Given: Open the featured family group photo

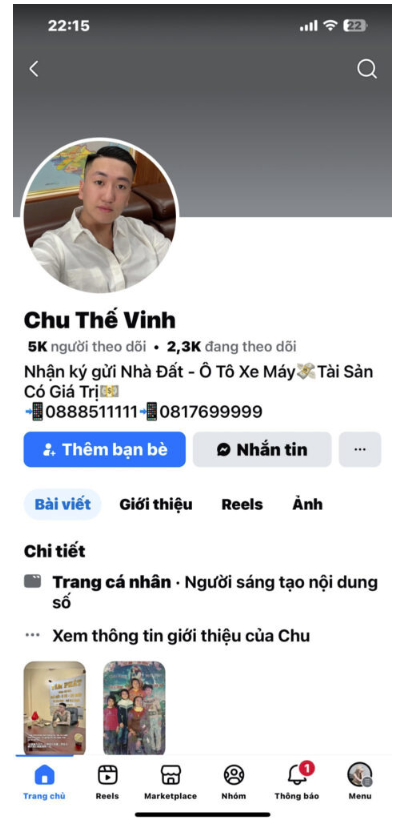Looking at the screenshot, I should 134,708.
